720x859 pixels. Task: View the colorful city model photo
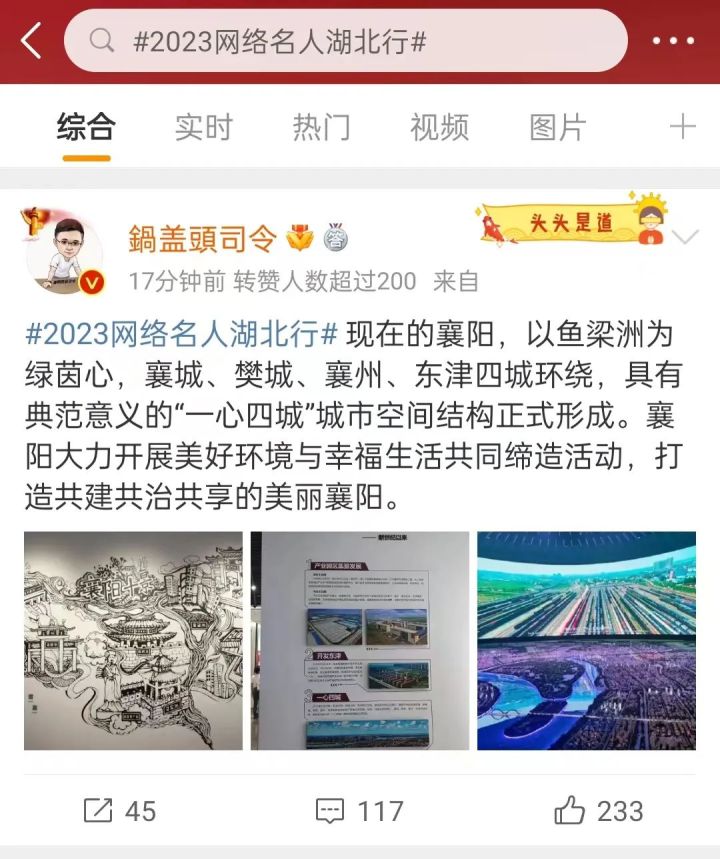(x=586, y=641)
